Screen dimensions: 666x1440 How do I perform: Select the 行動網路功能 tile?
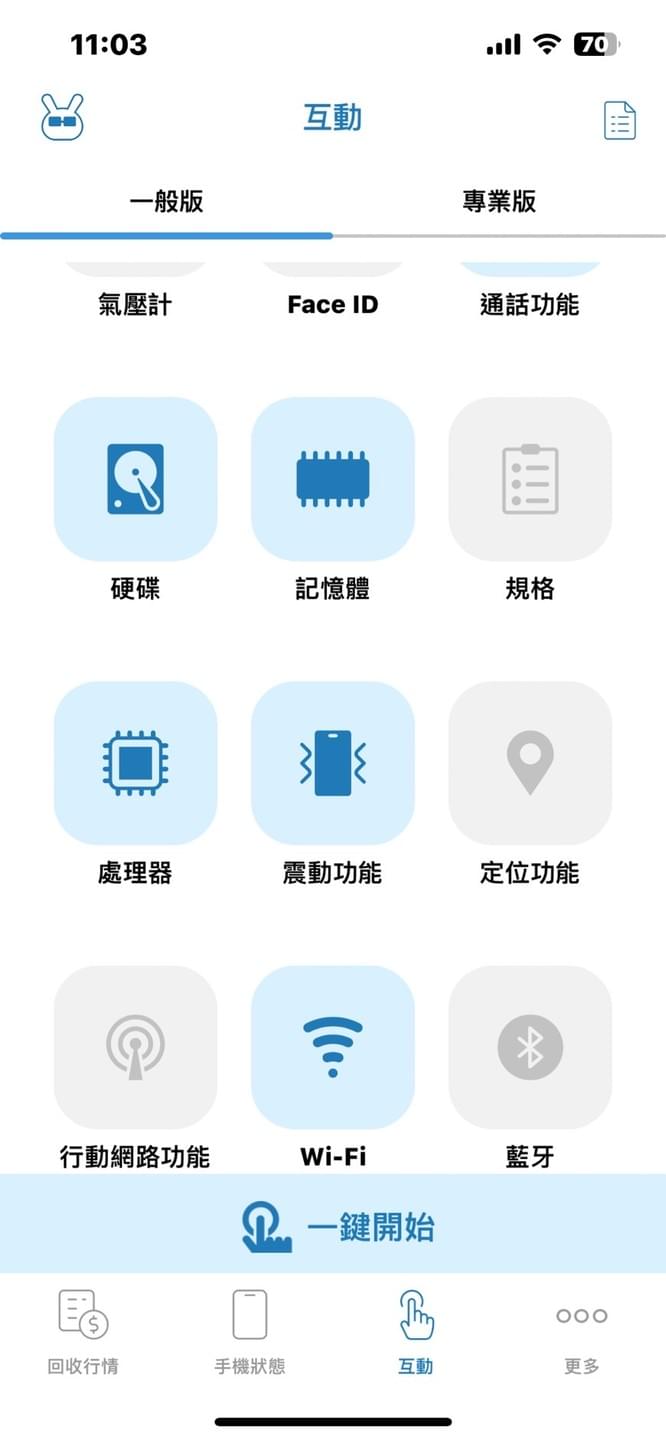(135, 1047)
